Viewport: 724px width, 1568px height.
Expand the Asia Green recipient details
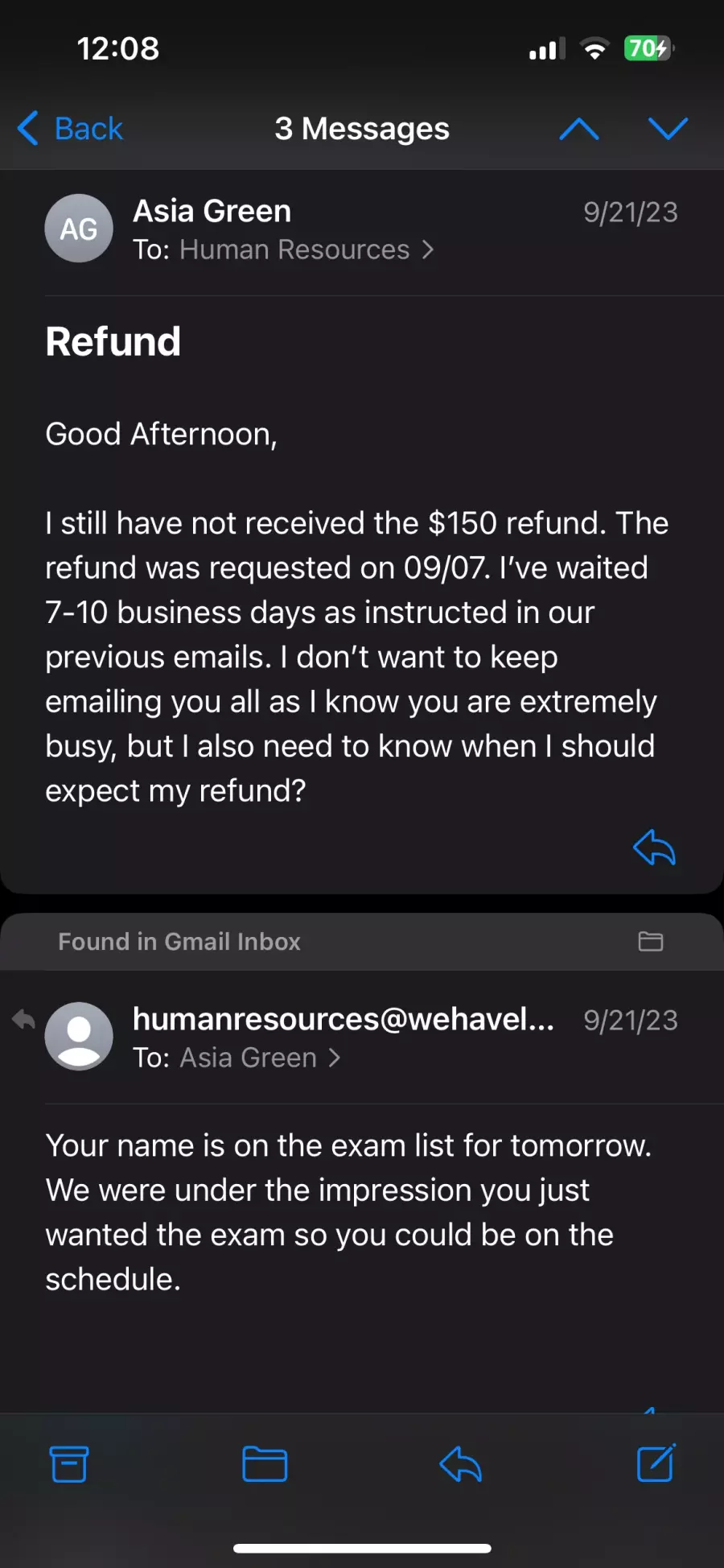[259, 1058]
